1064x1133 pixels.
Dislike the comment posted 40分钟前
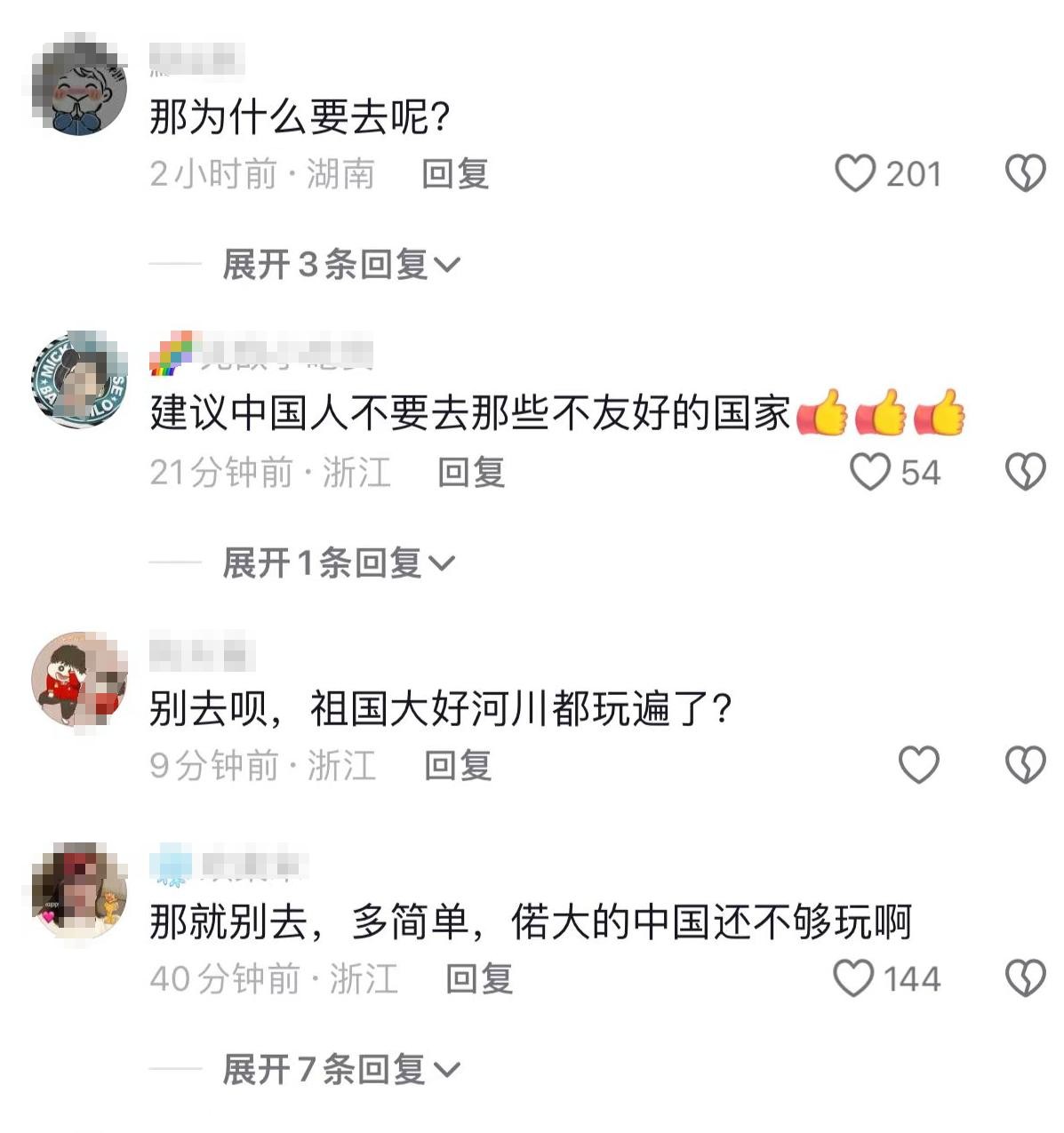1025,978
